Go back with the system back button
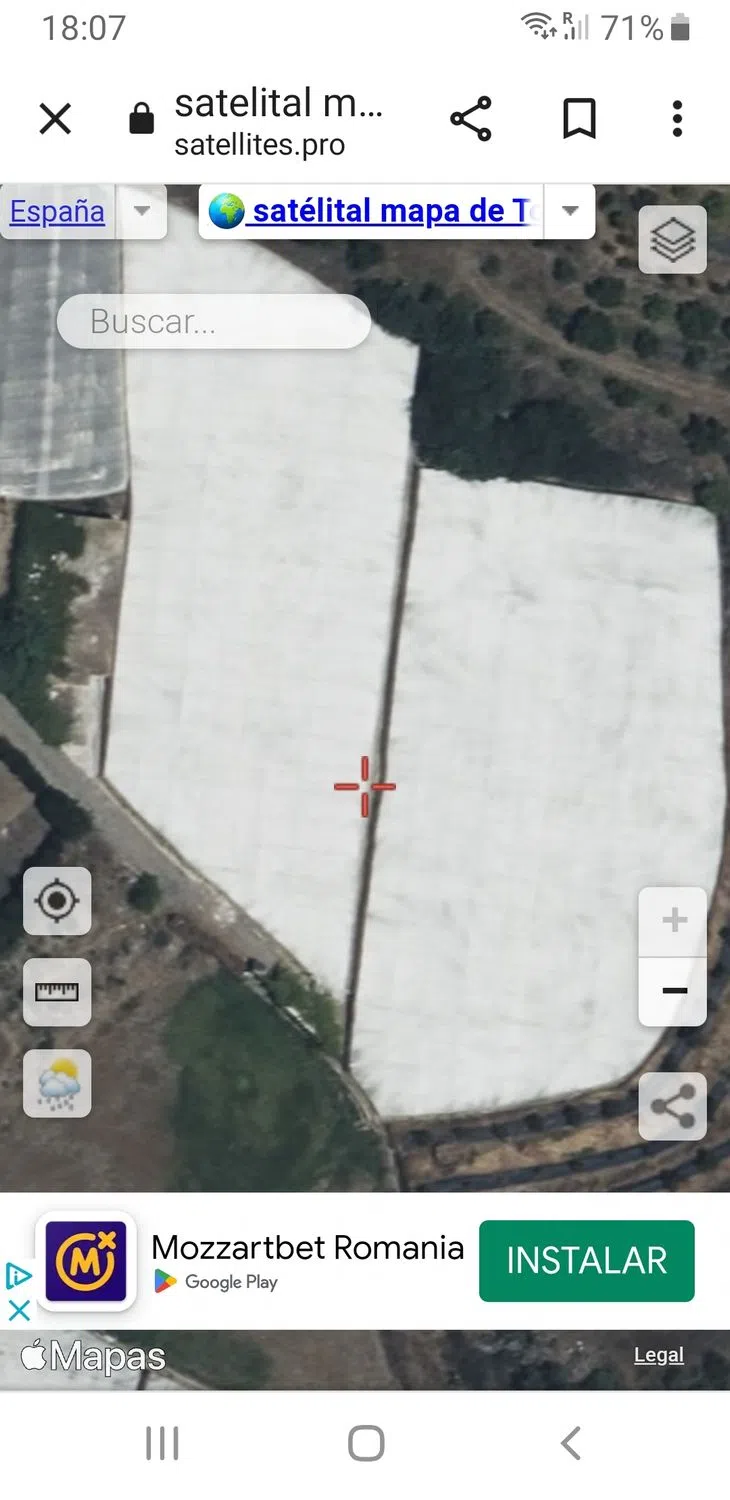730x1500 pixels. click(570, 1443)
